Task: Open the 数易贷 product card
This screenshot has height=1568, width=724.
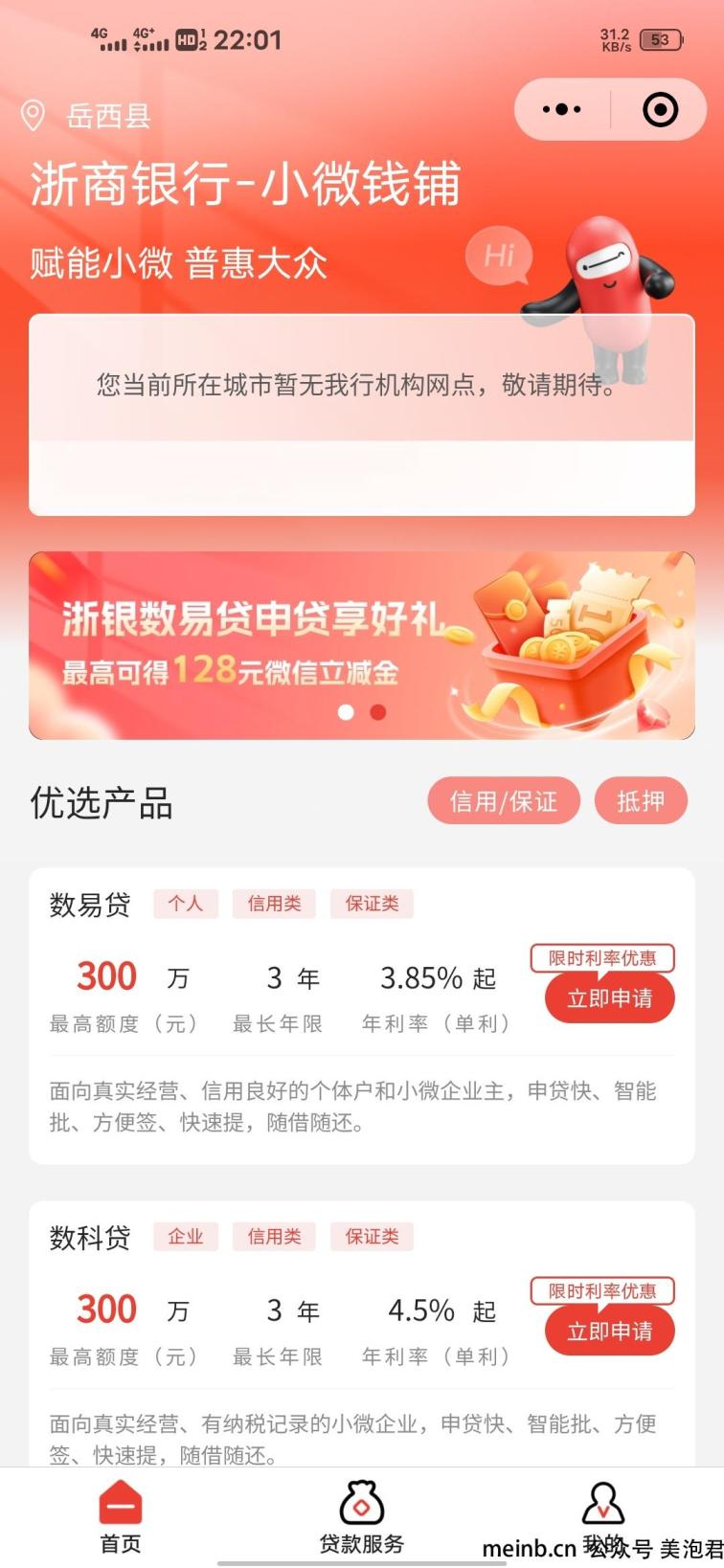Action: click(362, 1016)
